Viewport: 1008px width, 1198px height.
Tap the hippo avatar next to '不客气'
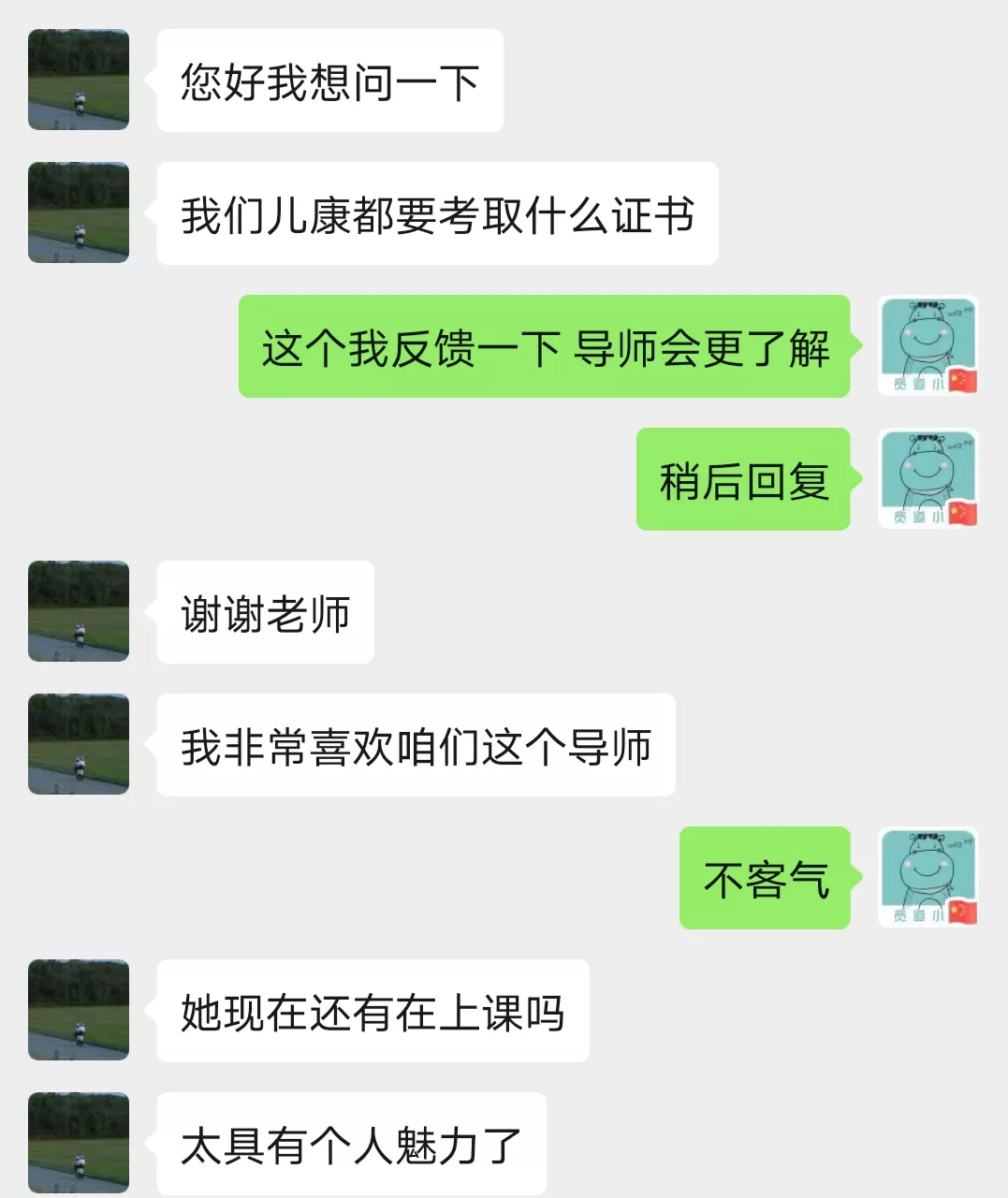pyautogui.click(x=928, y=877)
